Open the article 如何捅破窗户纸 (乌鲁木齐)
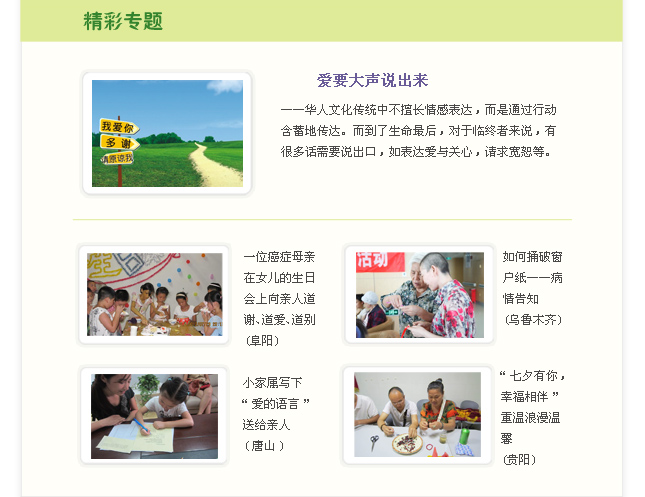The width and height of the screenshot is (645, 497). (533, 287)
